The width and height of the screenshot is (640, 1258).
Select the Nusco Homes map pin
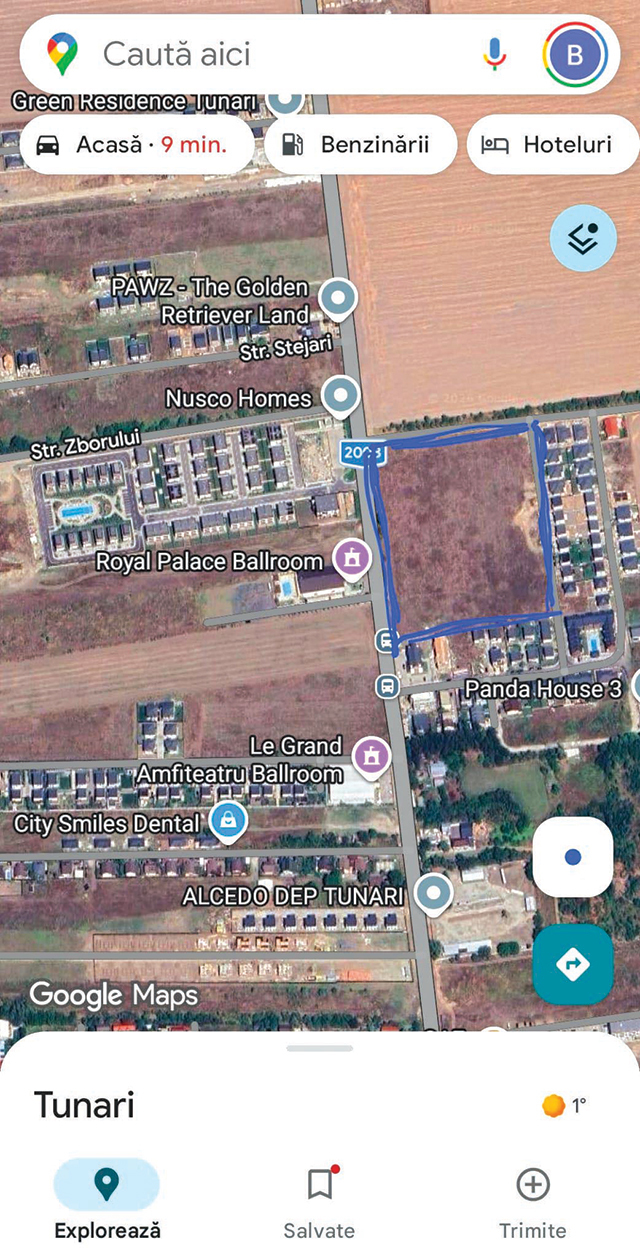[x=341, y=395]
